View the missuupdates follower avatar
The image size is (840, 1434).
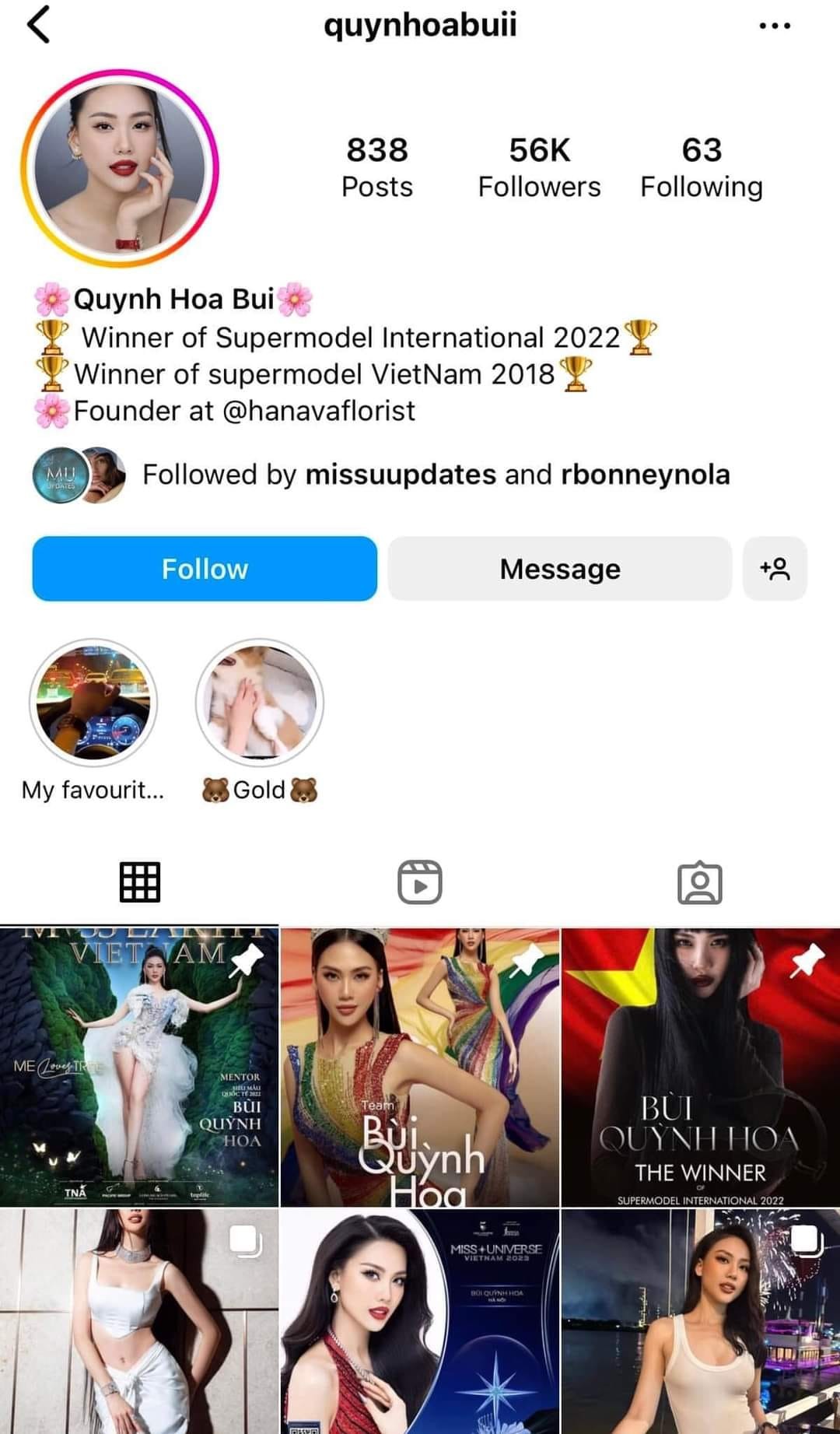pyautogui.click(x=58, y=475)
